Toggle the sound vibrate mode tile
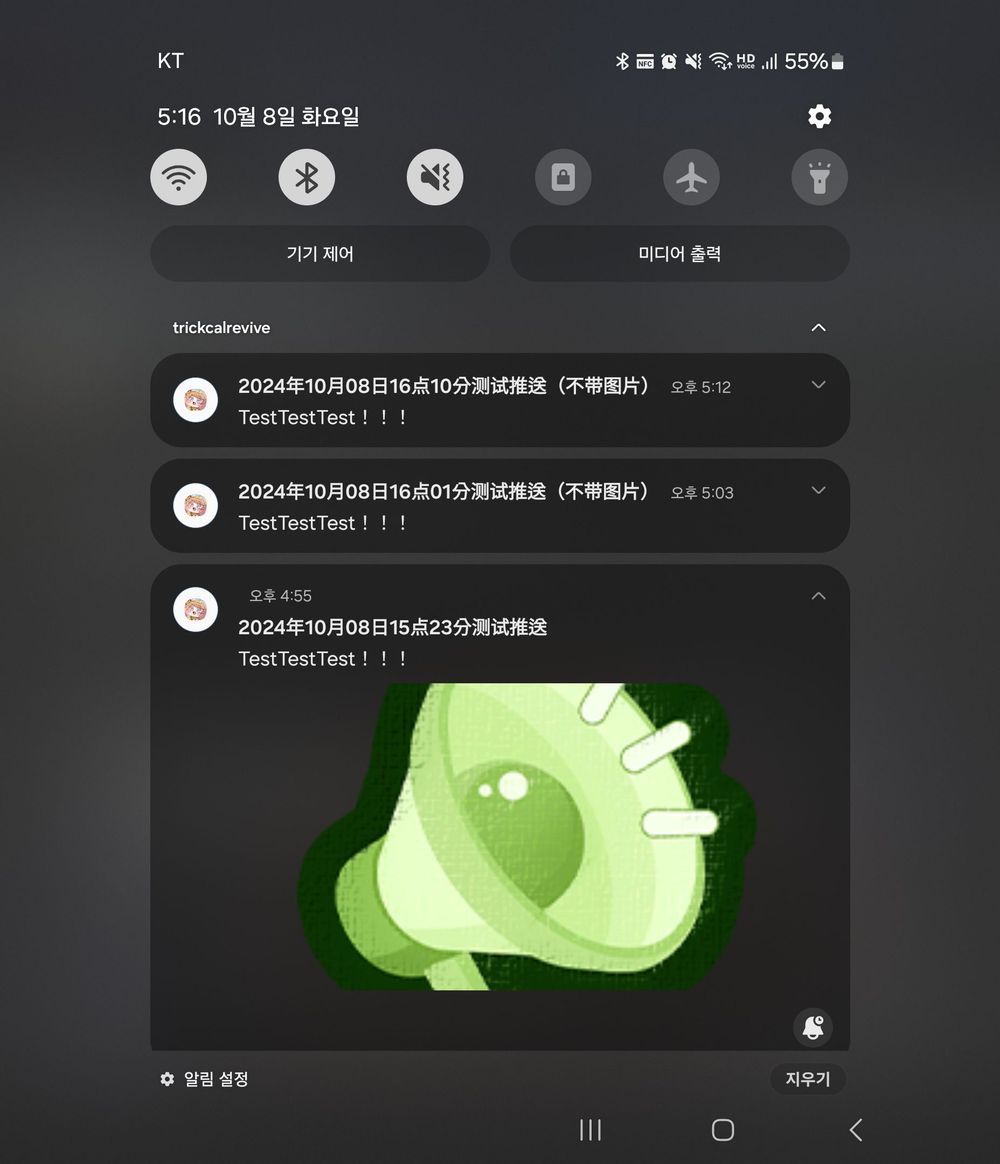The image size is (1000, 1164). (x=434, y=178)
